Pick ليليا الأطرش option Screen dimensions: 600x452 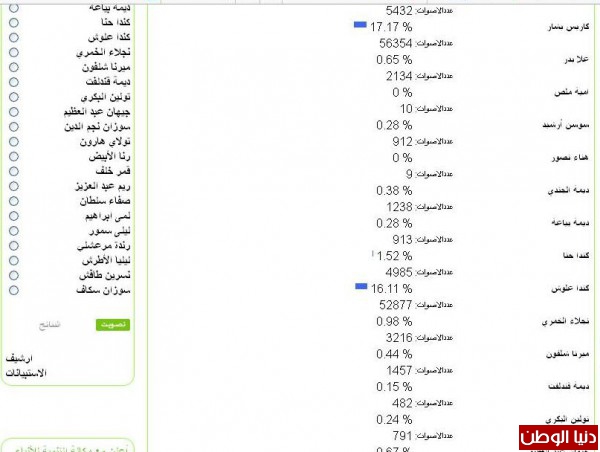pyautogui.click(x=13, y=260)
